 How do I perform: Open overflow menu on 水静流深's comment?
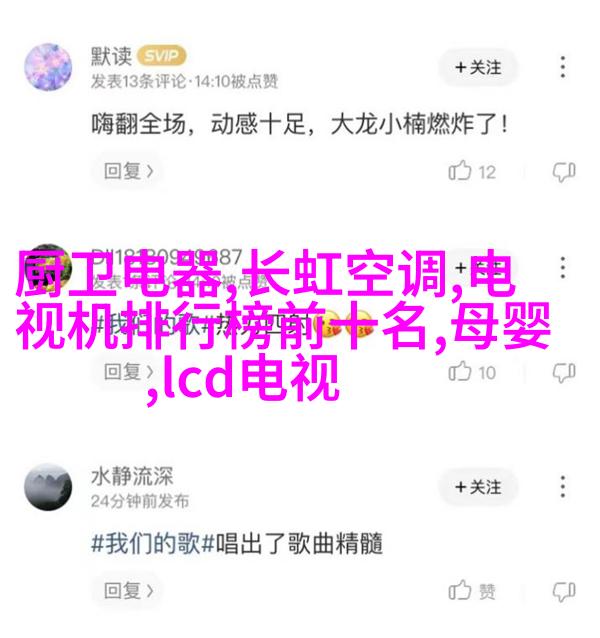click(565, 487)
